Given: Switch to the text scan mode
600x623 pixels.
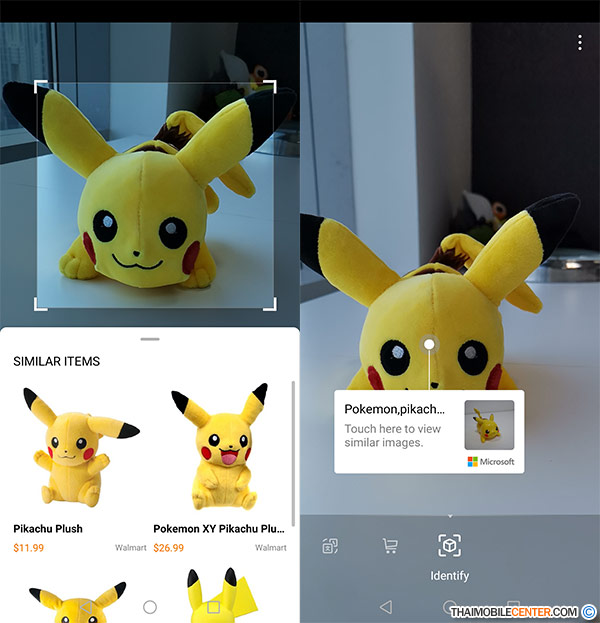Looking at the screenshot, I should pyautogui.click(x=331, y=546).
